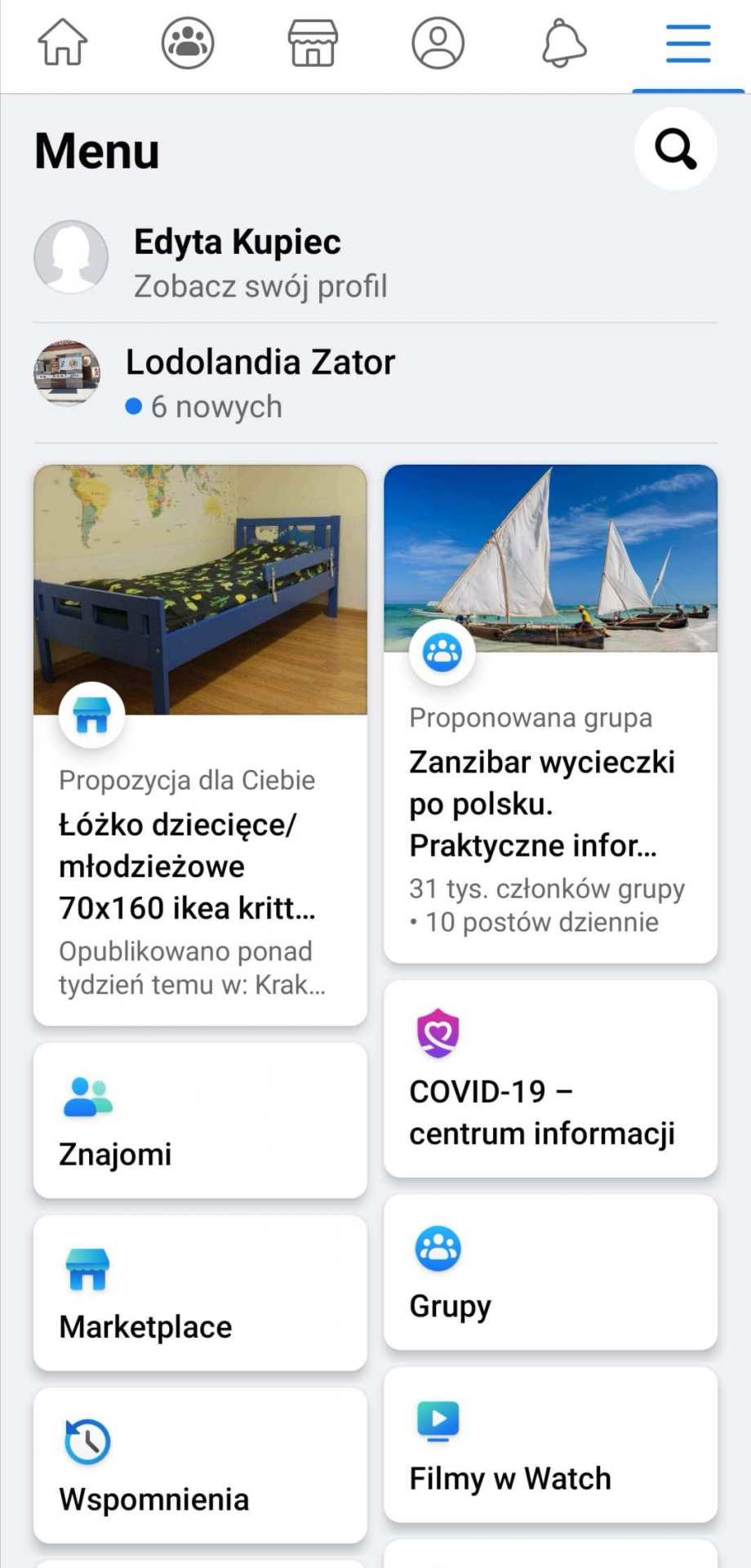
Task: Switch to the Groups tab
Action: pos(188,42)
